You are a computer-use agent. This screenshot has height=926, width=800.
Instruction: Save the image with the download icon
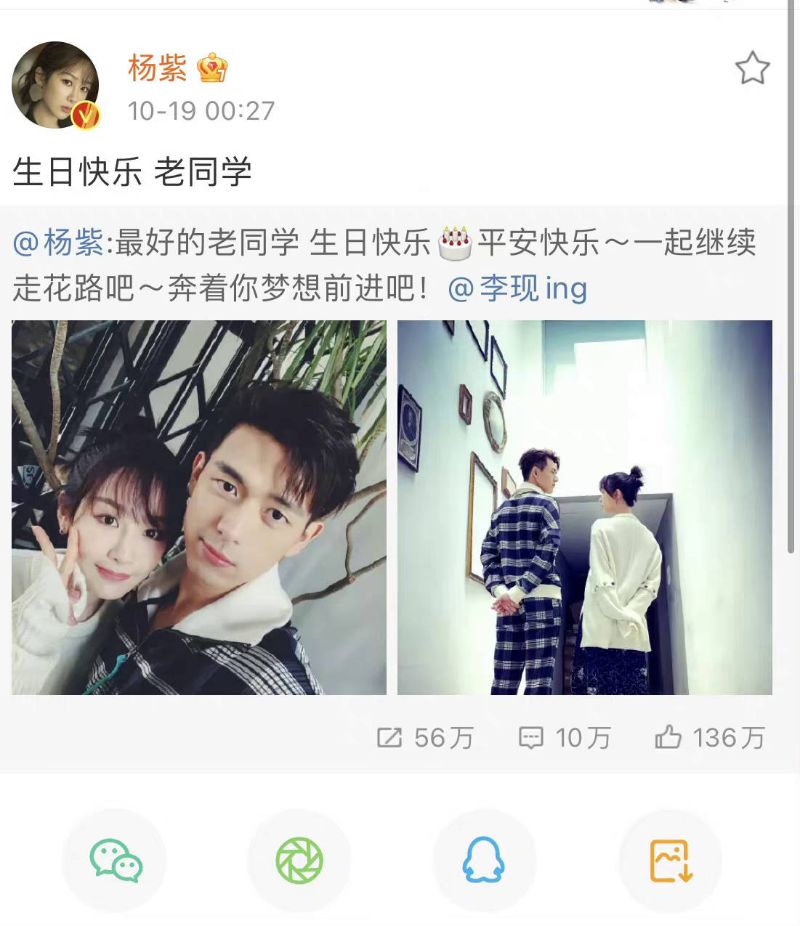[670, 860]
